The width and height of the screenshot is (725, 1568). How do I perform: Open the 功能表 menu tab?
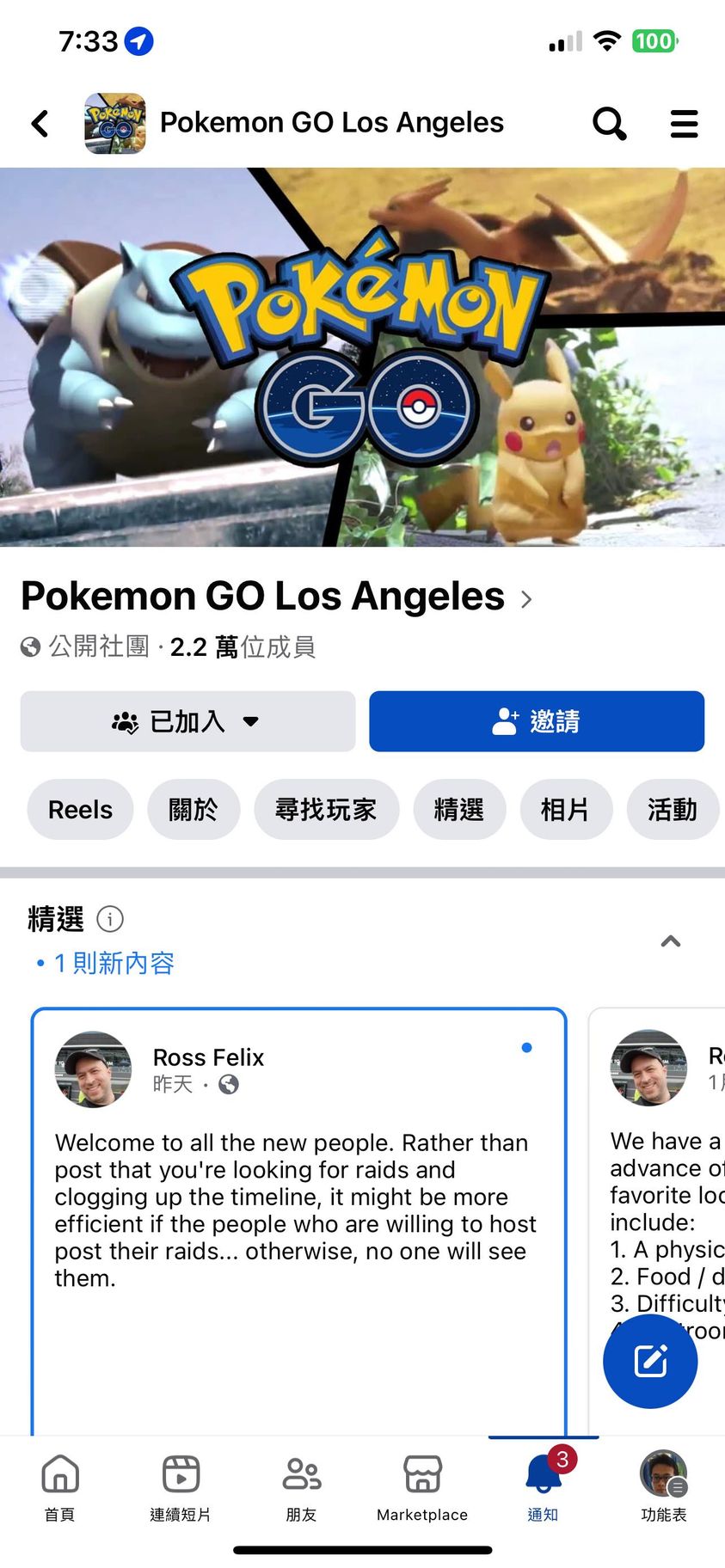[x=663, y=1486]
